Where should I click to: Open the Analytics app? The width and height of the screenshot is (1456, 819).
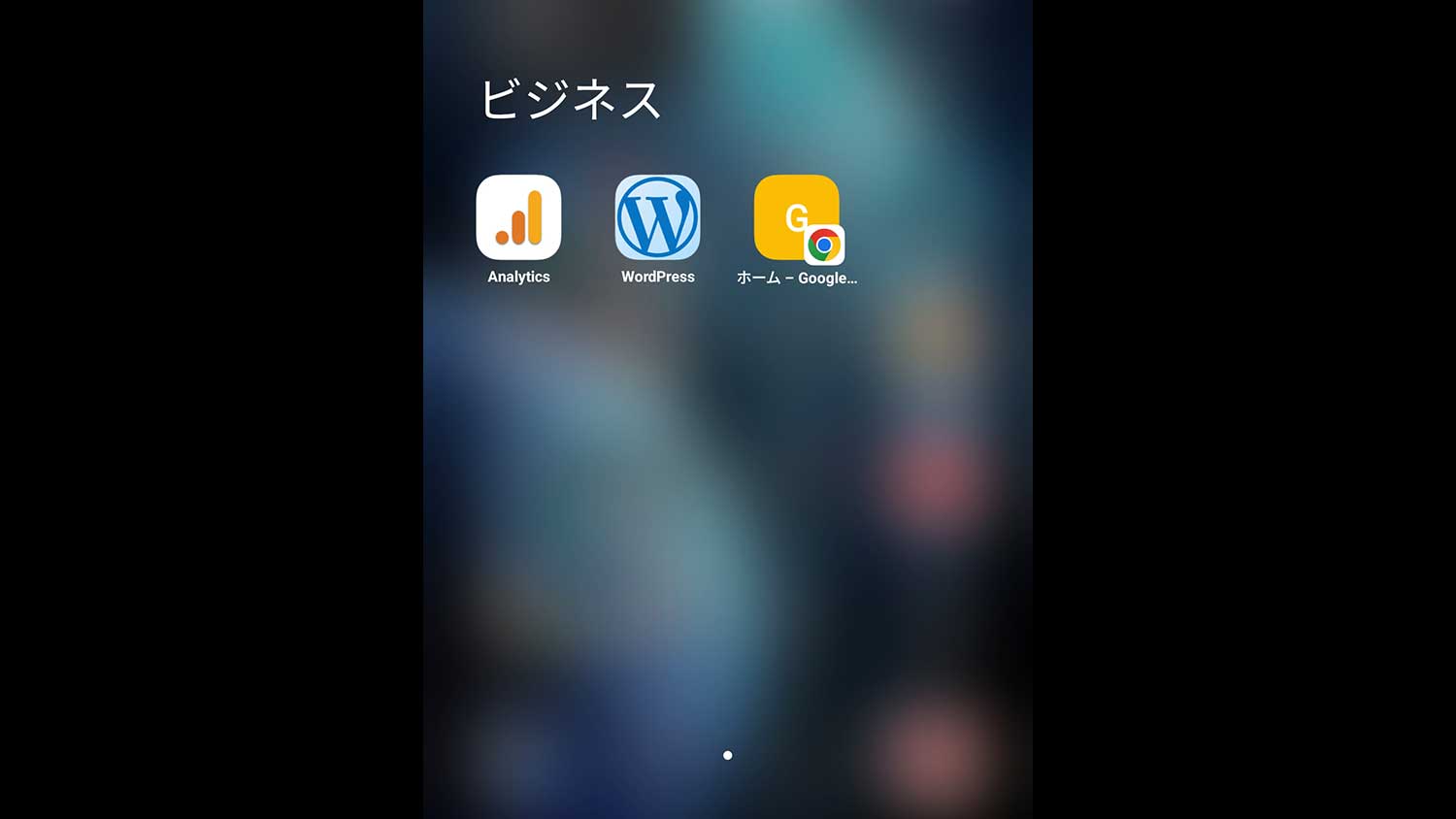pos(518,217)
